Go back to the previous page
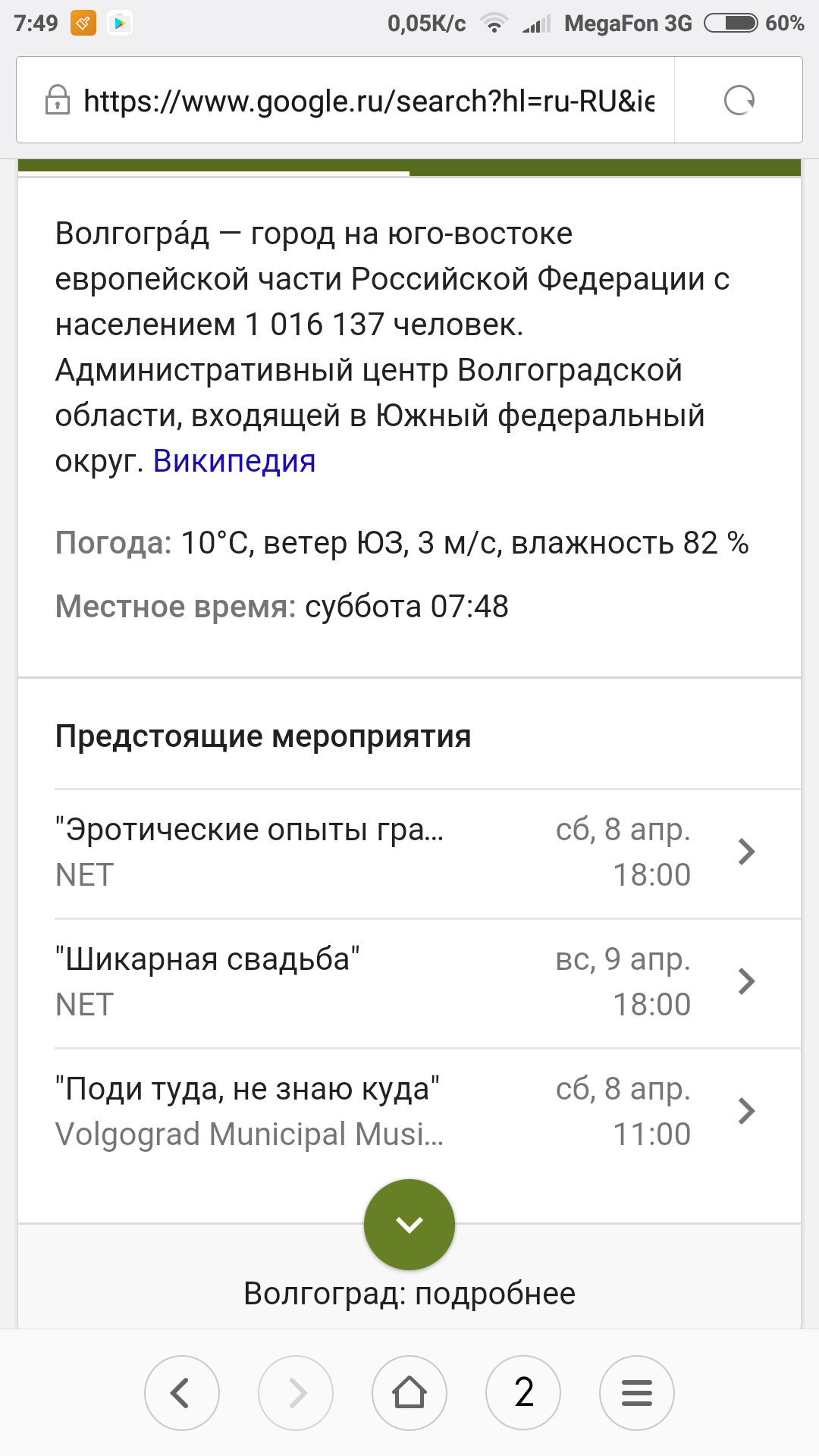819x1456 pixels. point(182,1393)
